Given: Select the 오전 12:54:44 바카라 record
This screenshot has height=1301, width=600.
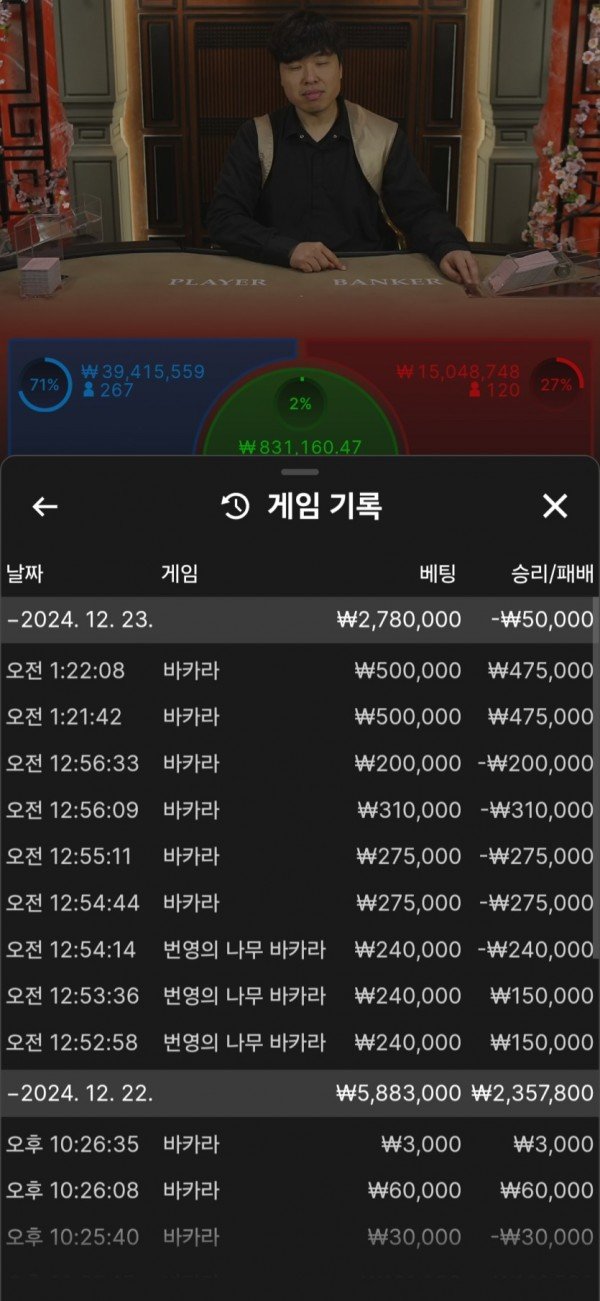Looking at the screenshot, I should point(300,903).
